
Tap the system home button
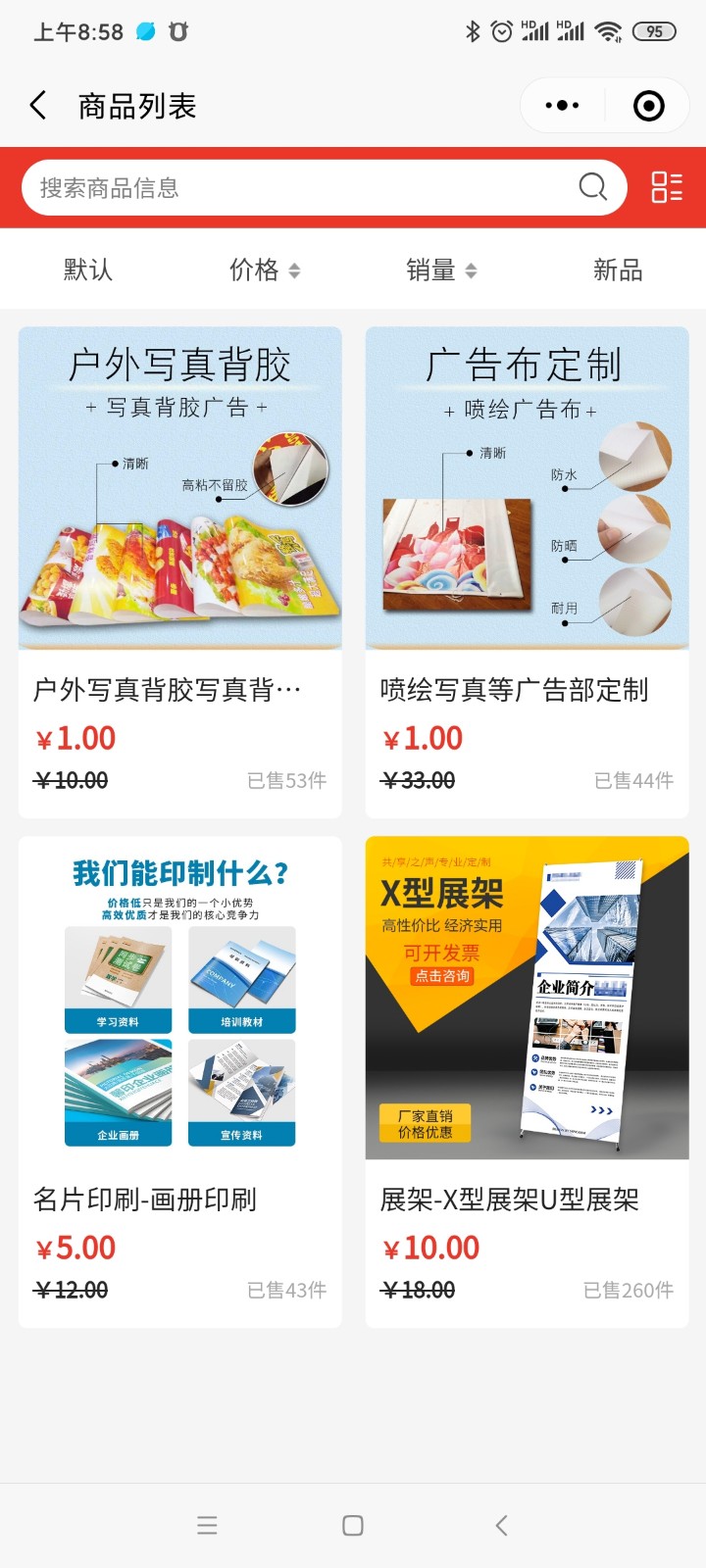(x=353, y=1525)
